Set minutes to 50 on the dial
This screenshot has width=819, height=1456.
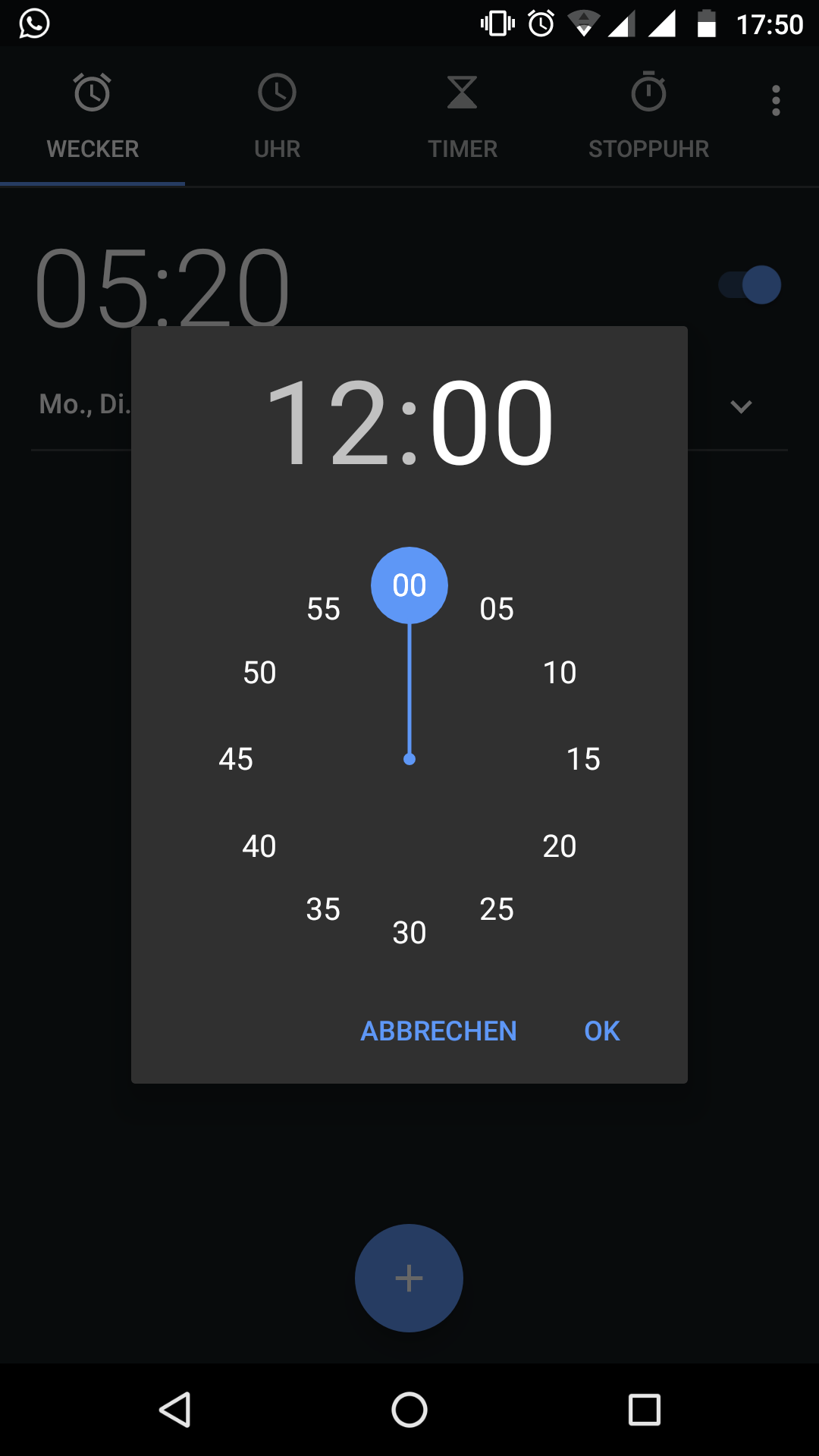pyautogui.click(x=259, y=672)
